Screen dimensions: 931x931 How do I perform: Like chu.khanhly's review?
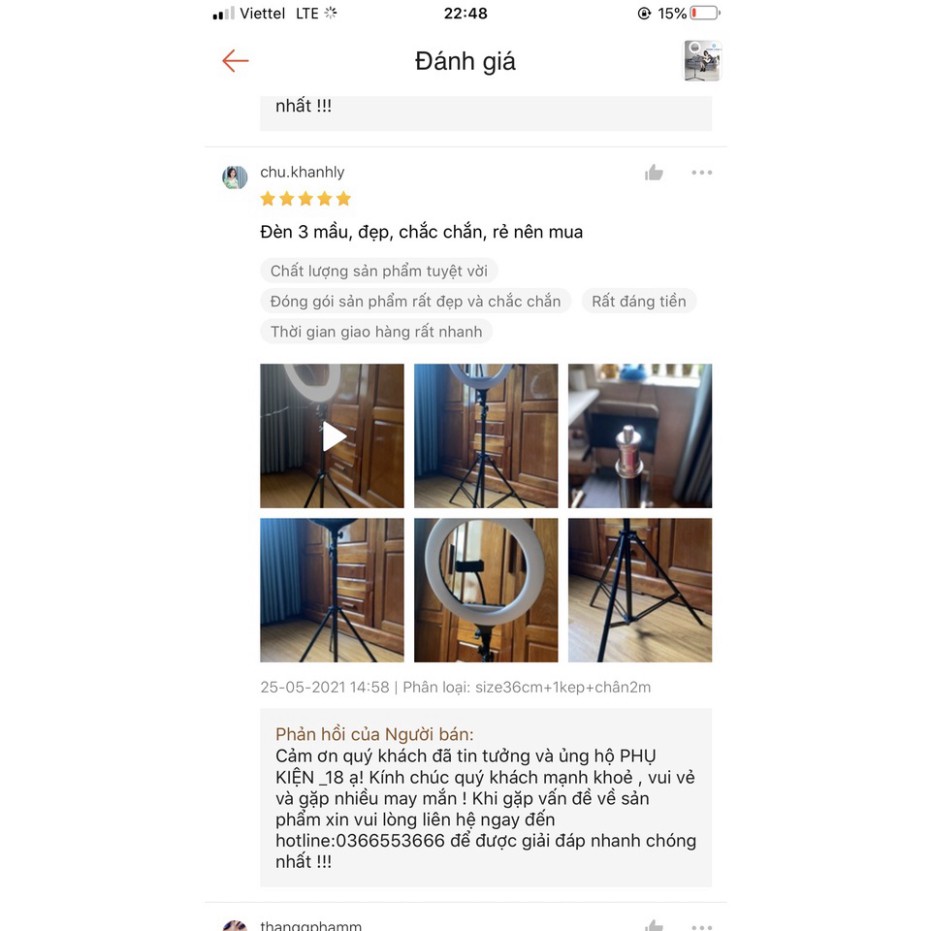click(x=654, y=173)
